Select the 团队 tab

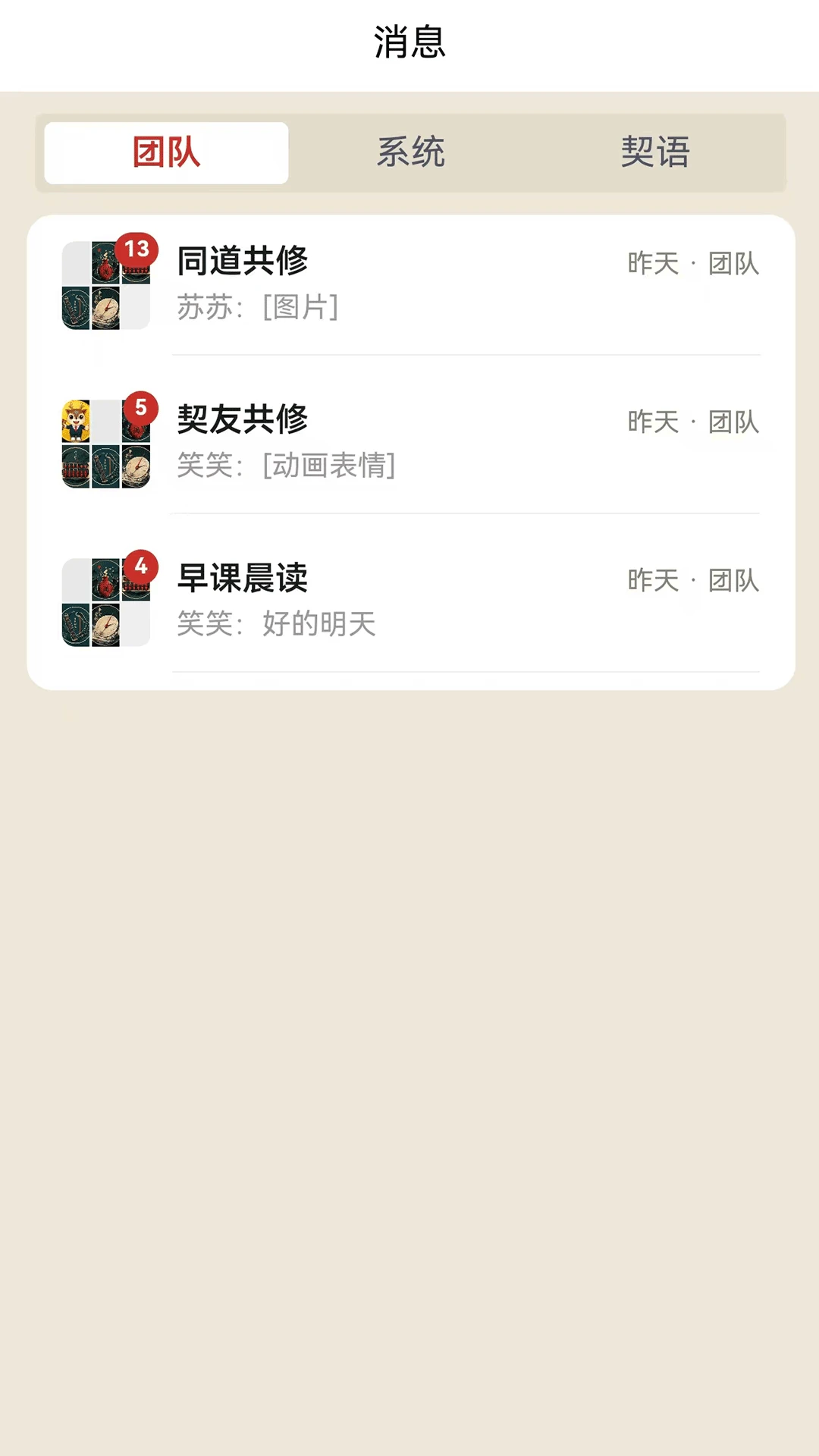(x=166, y=152)
